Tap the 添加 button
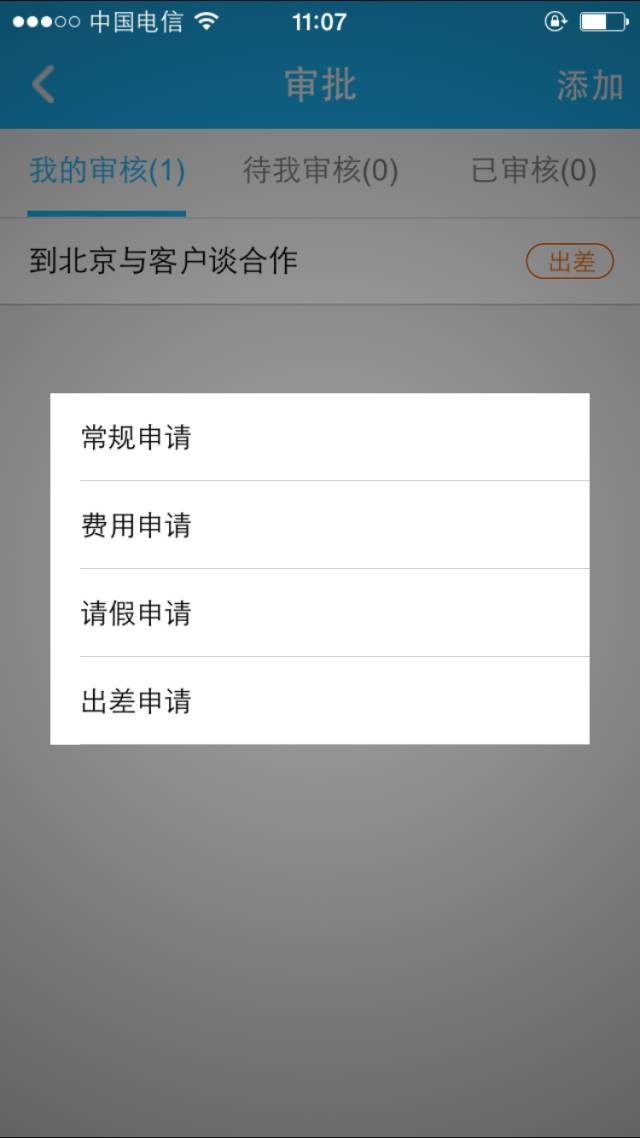This screenshot has width=640, height=1138. [x=589, y=86]
